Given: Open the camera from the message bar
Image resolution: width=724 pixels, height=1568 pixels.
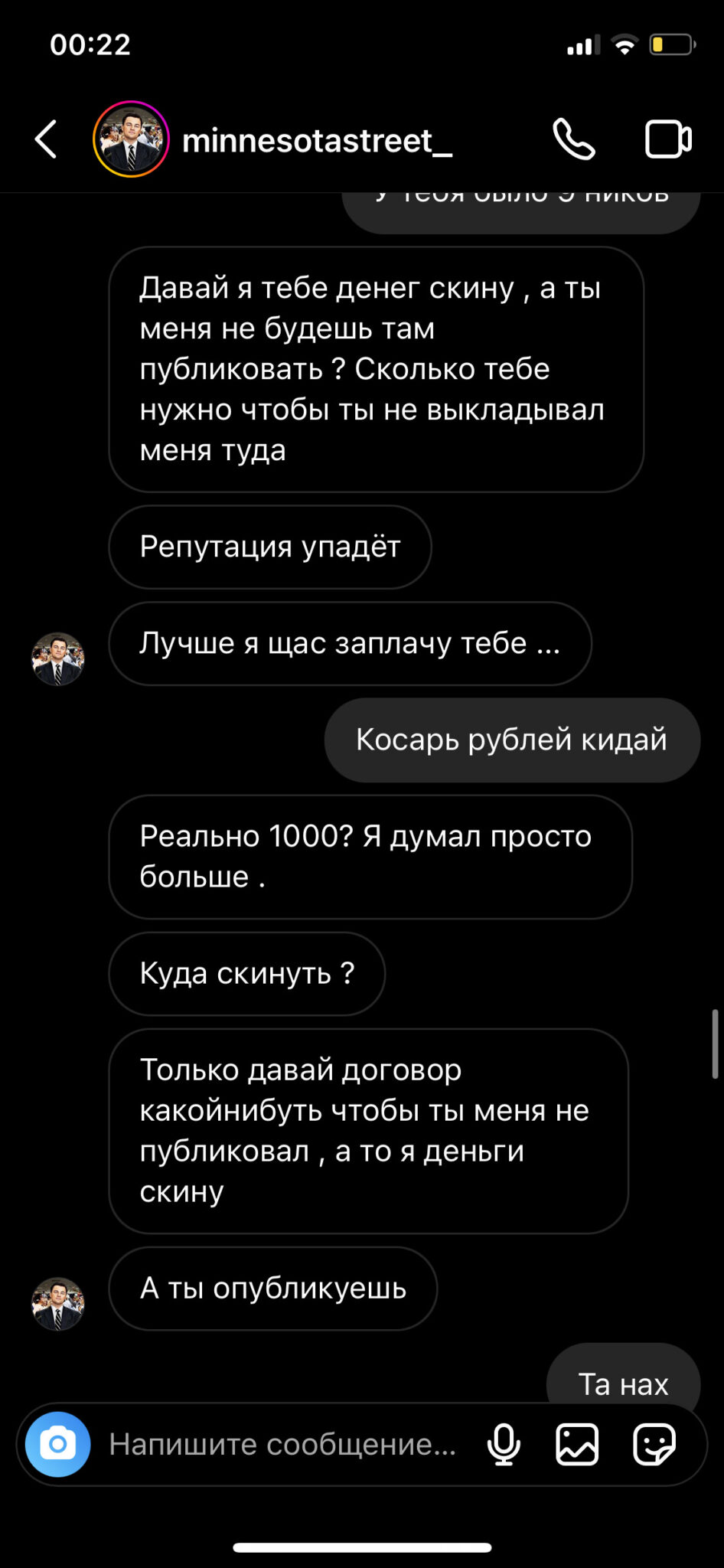Looking at the screenshot, I should (58, 1444).
